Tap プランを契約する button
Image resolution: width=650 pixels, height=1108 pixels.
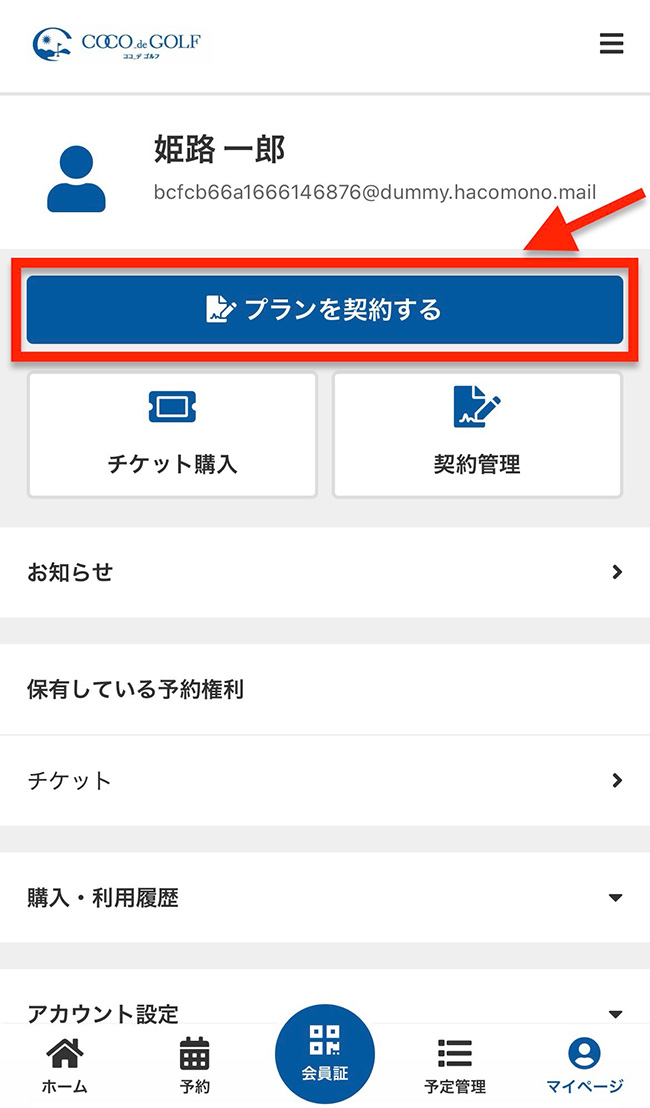point(324,310)
